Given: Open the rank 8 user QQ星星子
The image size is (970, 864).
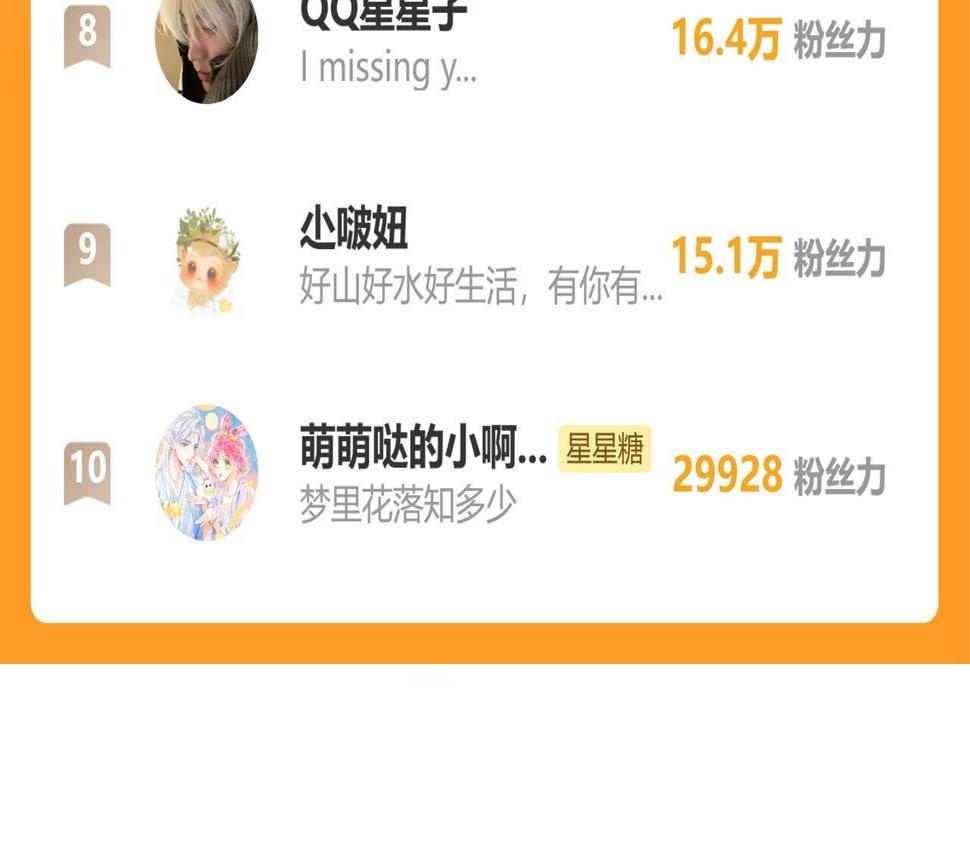Looking at the screenshot, I should [484, 41].
